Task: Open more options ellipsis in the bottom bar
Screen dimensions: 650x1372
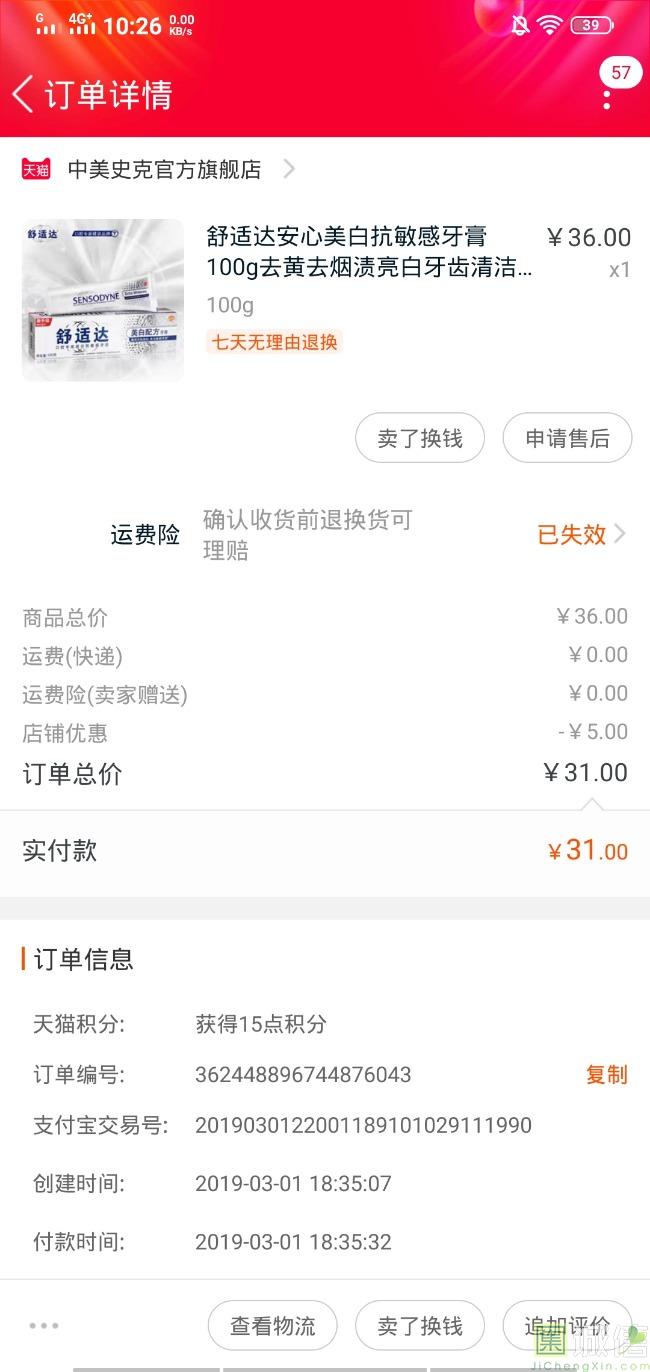Action: click(44, 1326)
